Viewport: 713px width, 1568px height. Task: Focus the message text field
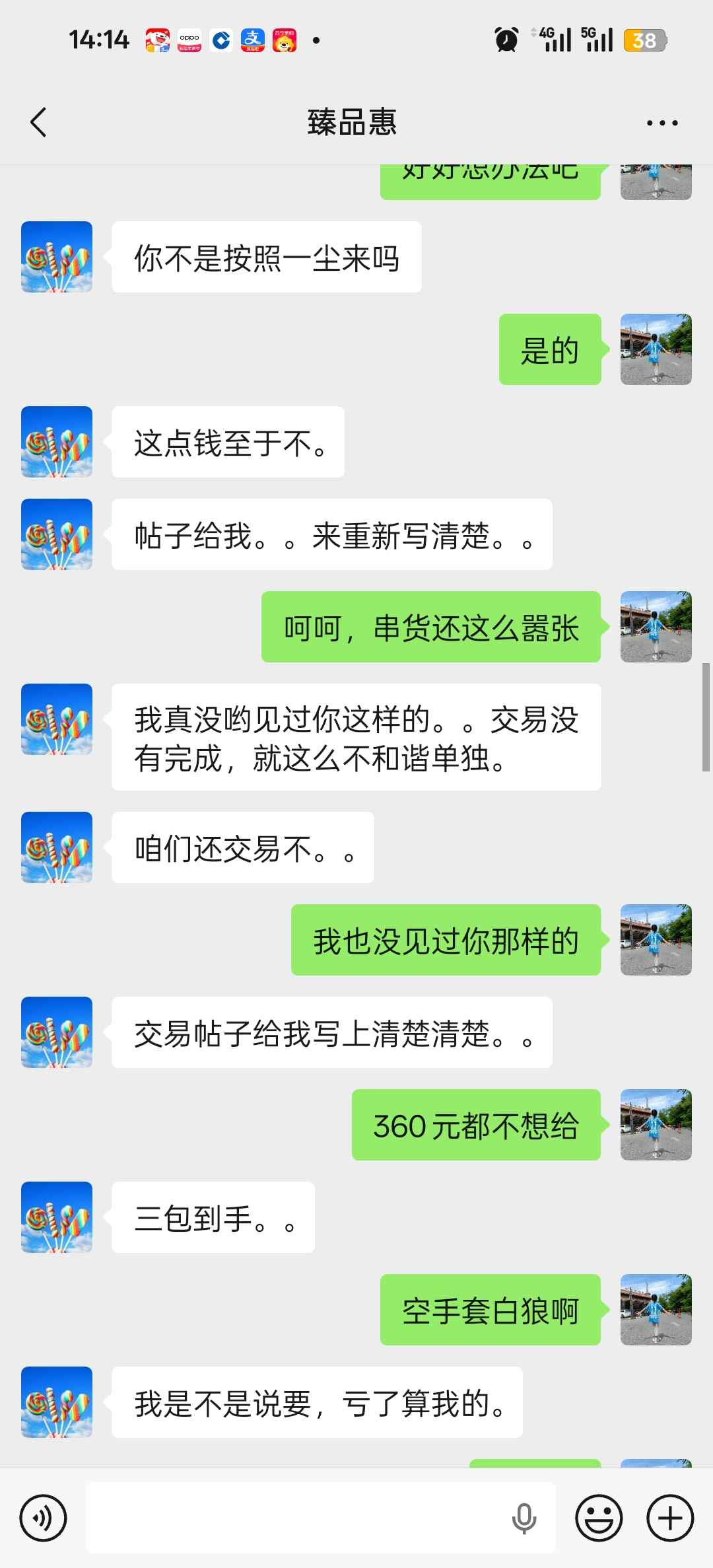tap(297, 1518)
